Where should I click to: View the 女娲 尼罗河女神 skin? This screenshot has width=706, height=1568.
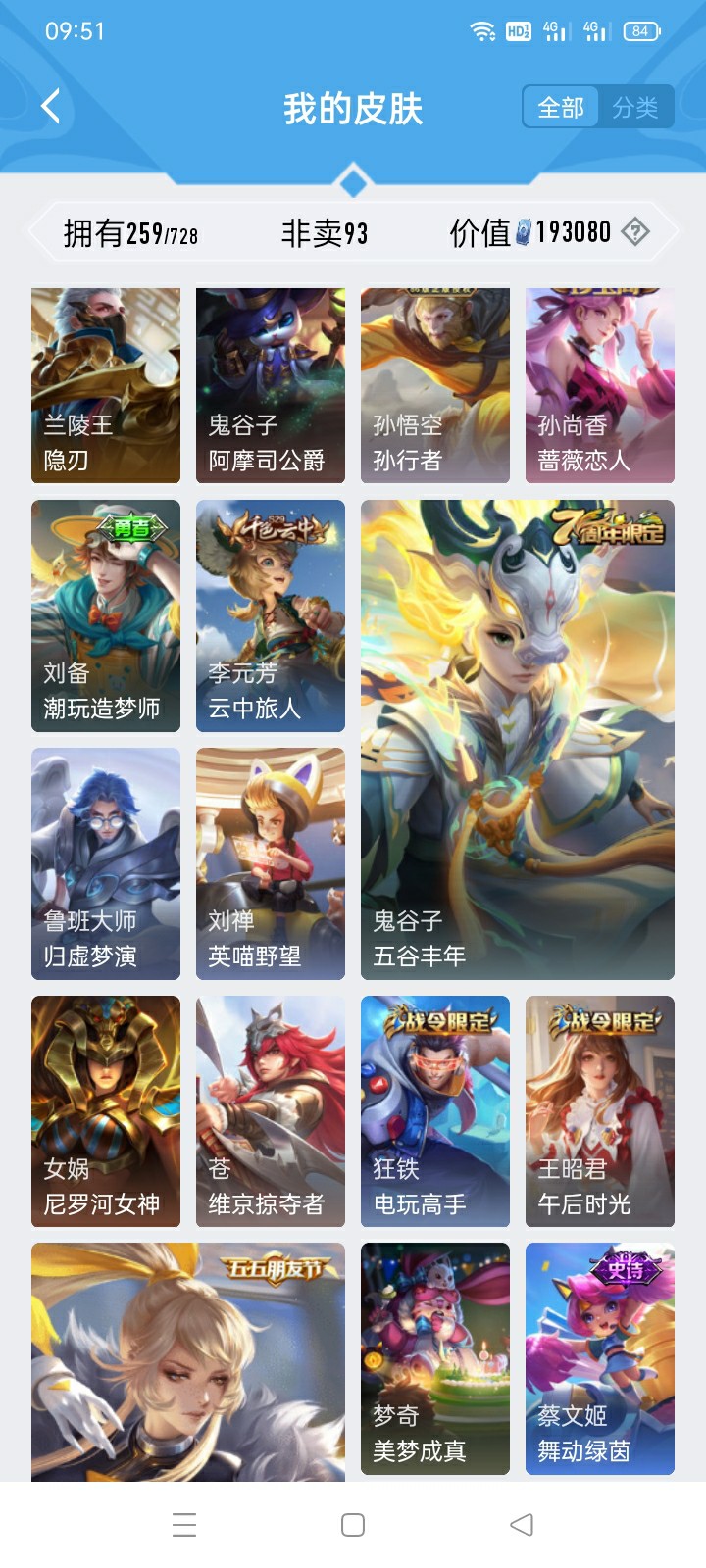coord(106,1111)
